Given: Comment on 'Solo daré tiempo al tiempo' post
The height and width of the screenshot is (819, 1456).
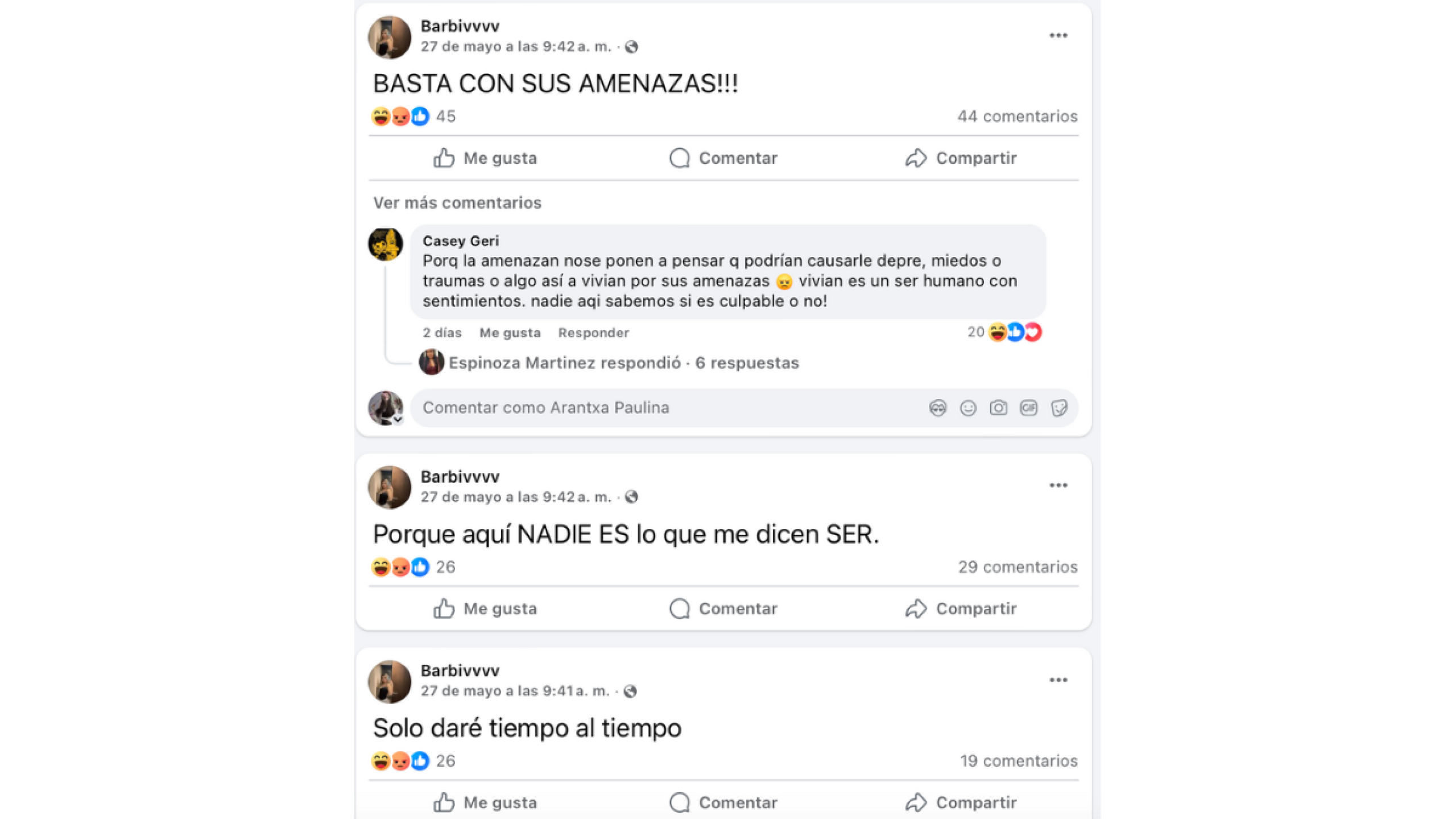Looking at the screenshot, I should click(723, 803).
